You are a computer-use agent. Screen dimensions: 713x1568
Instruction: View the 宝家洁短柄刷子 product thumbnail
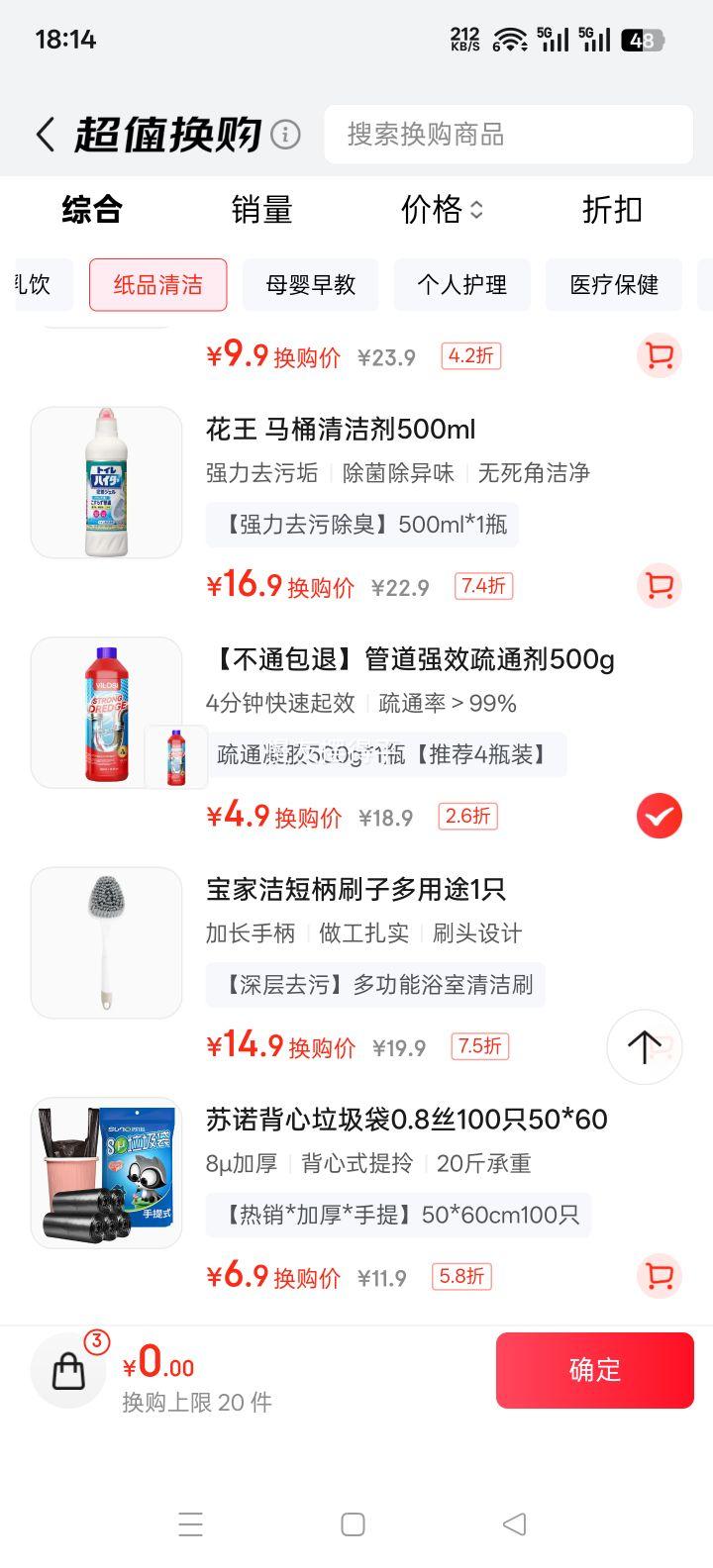[106, 941]
